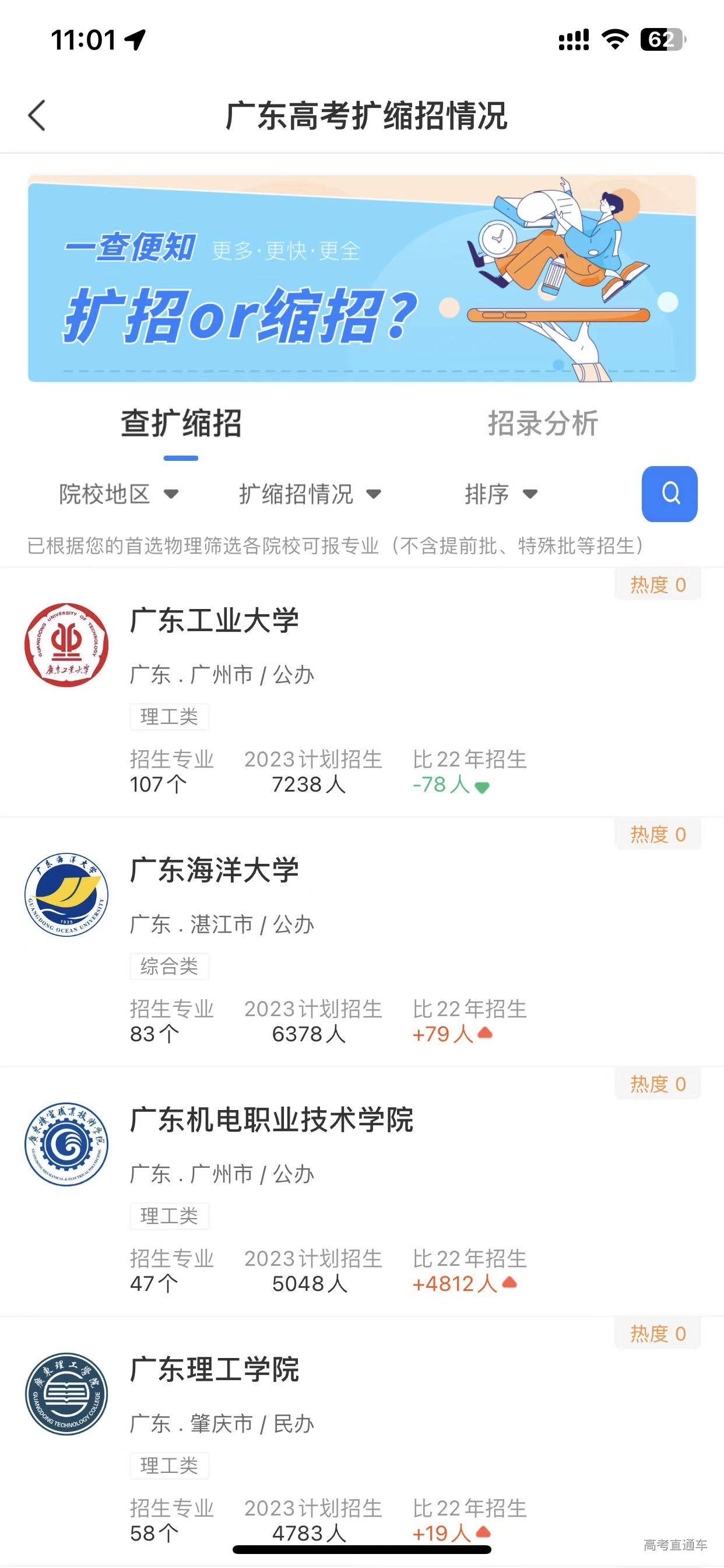Switch to the 招录分析 tab

point(543,423)
